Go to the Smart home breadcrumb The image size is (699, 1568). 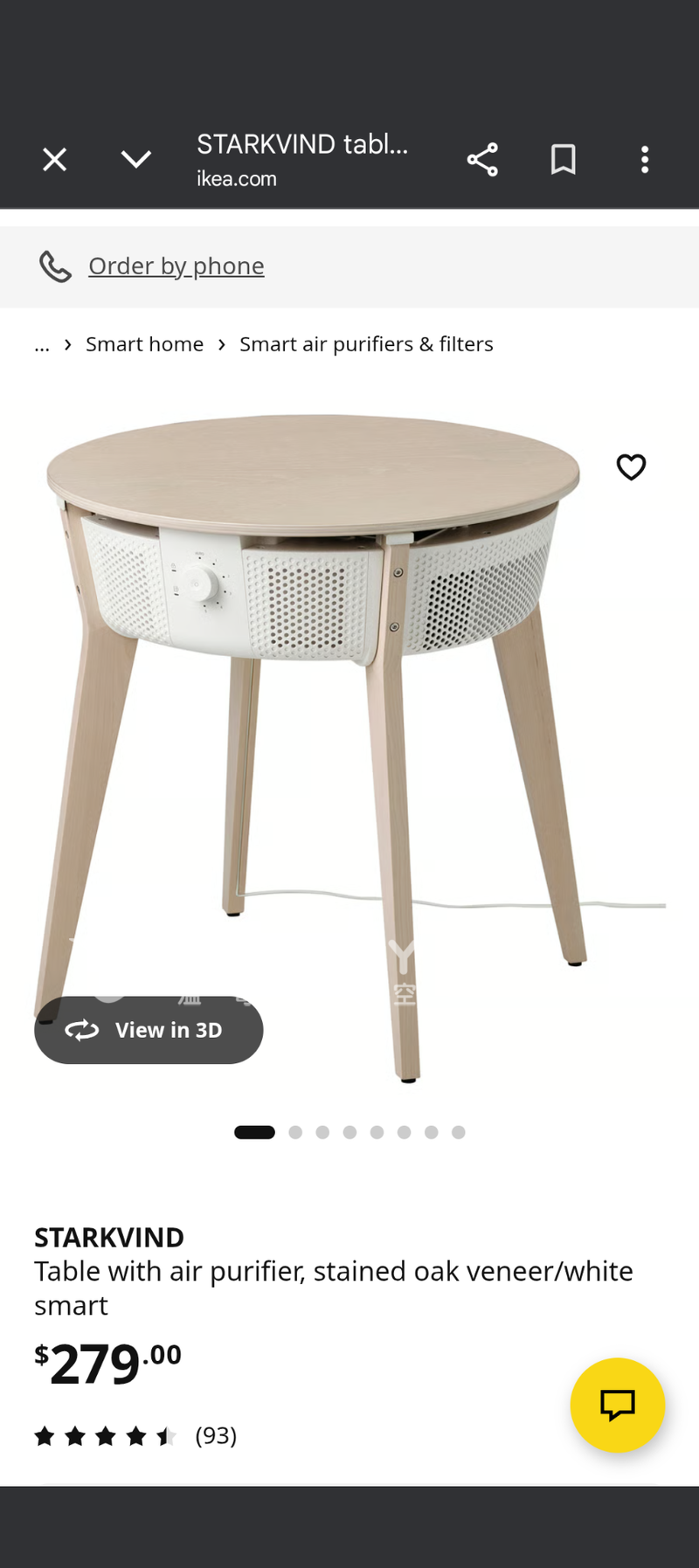click(144, 344)
